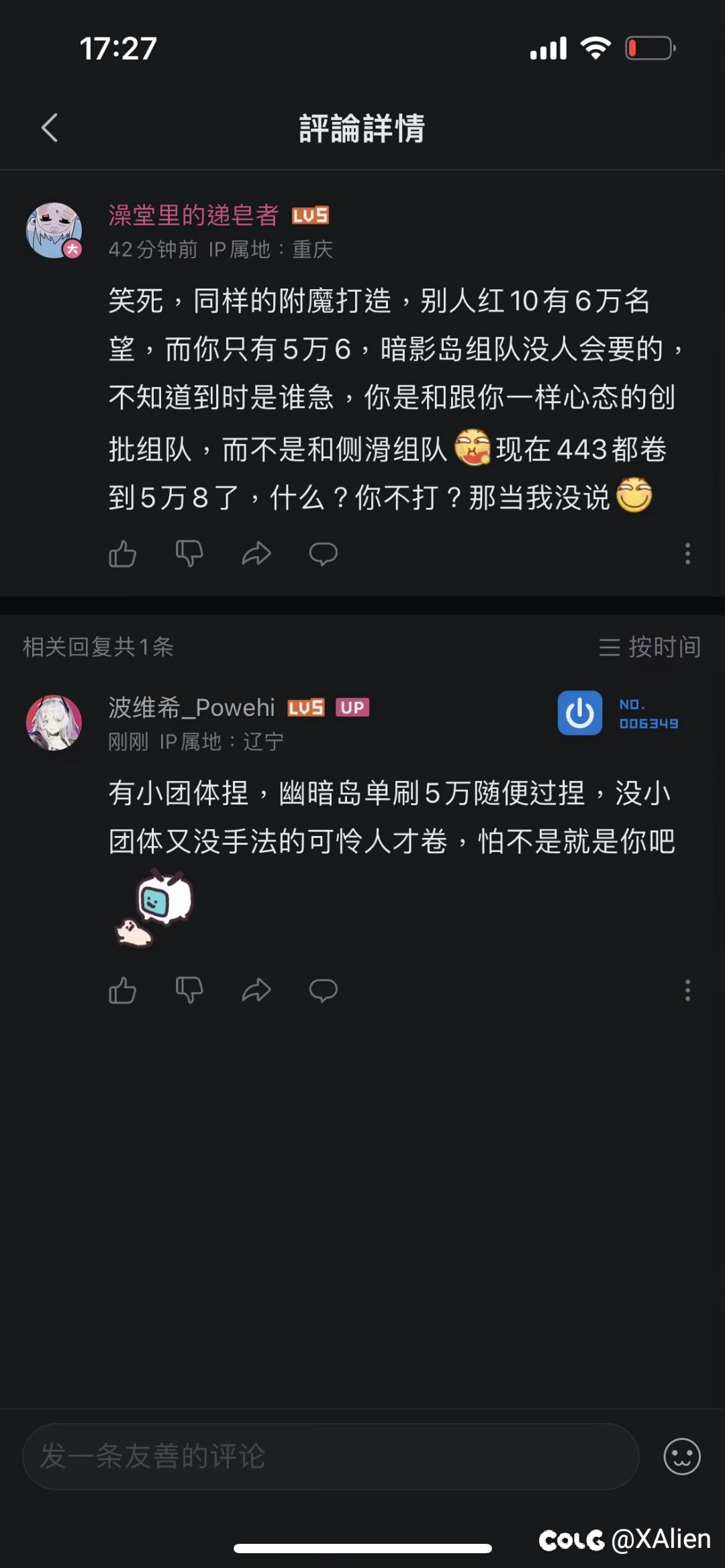Go back using the top-left arrow

[49, 127]
